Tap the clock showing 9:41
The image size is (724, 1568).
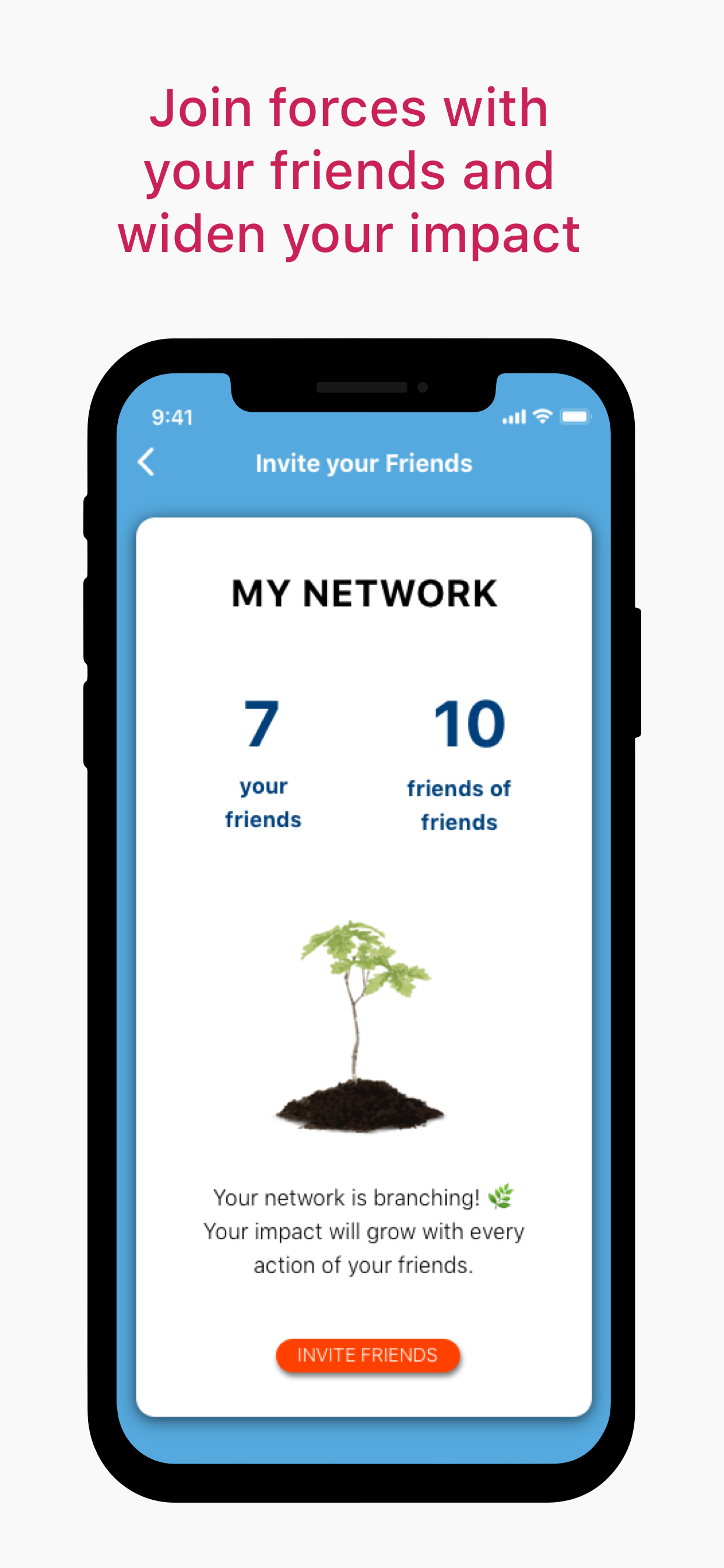click(x=171, y=417)
